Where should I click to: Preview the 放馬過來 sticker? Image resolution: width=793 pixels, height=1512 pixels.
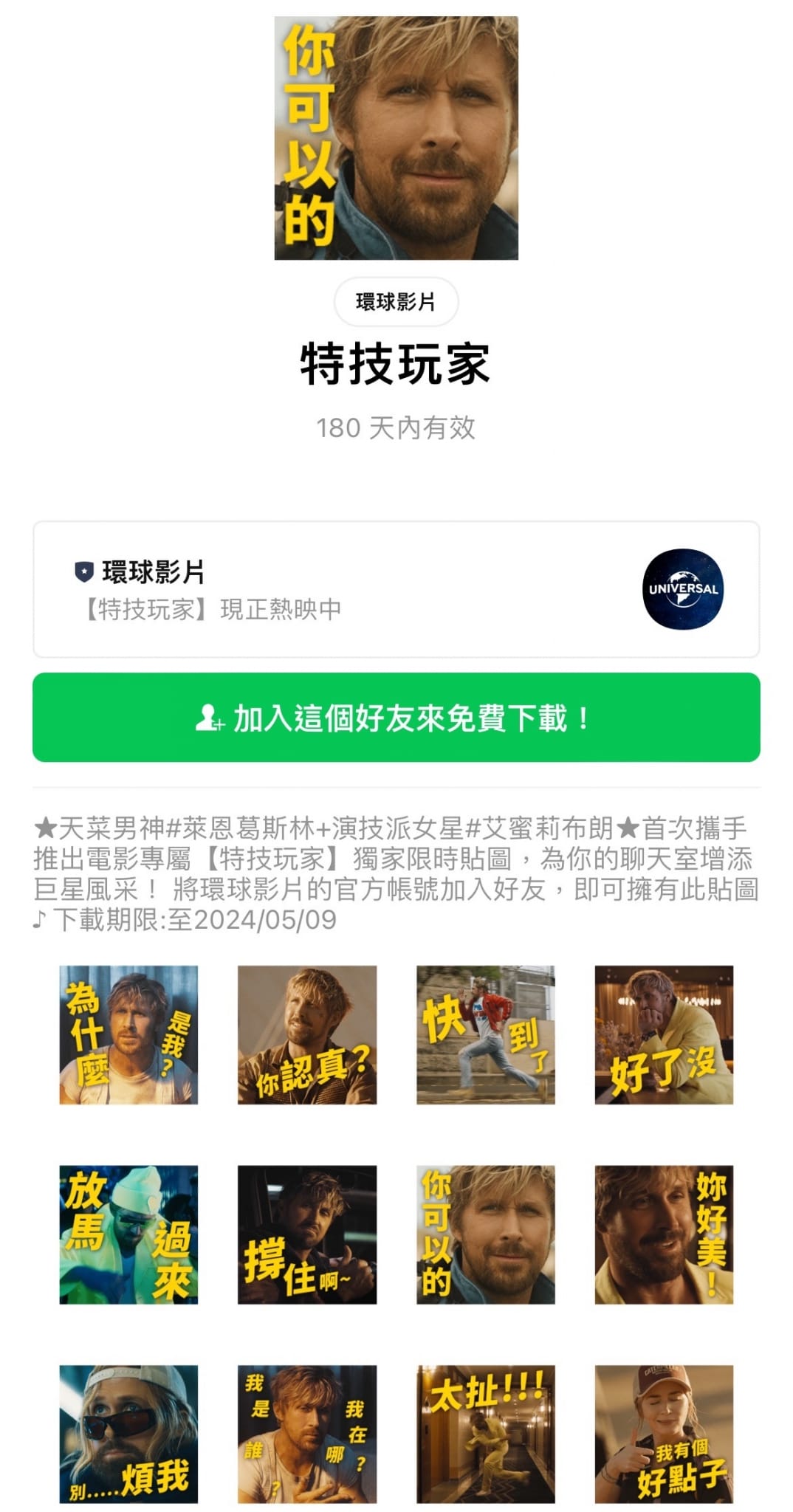pos(128,1234)
